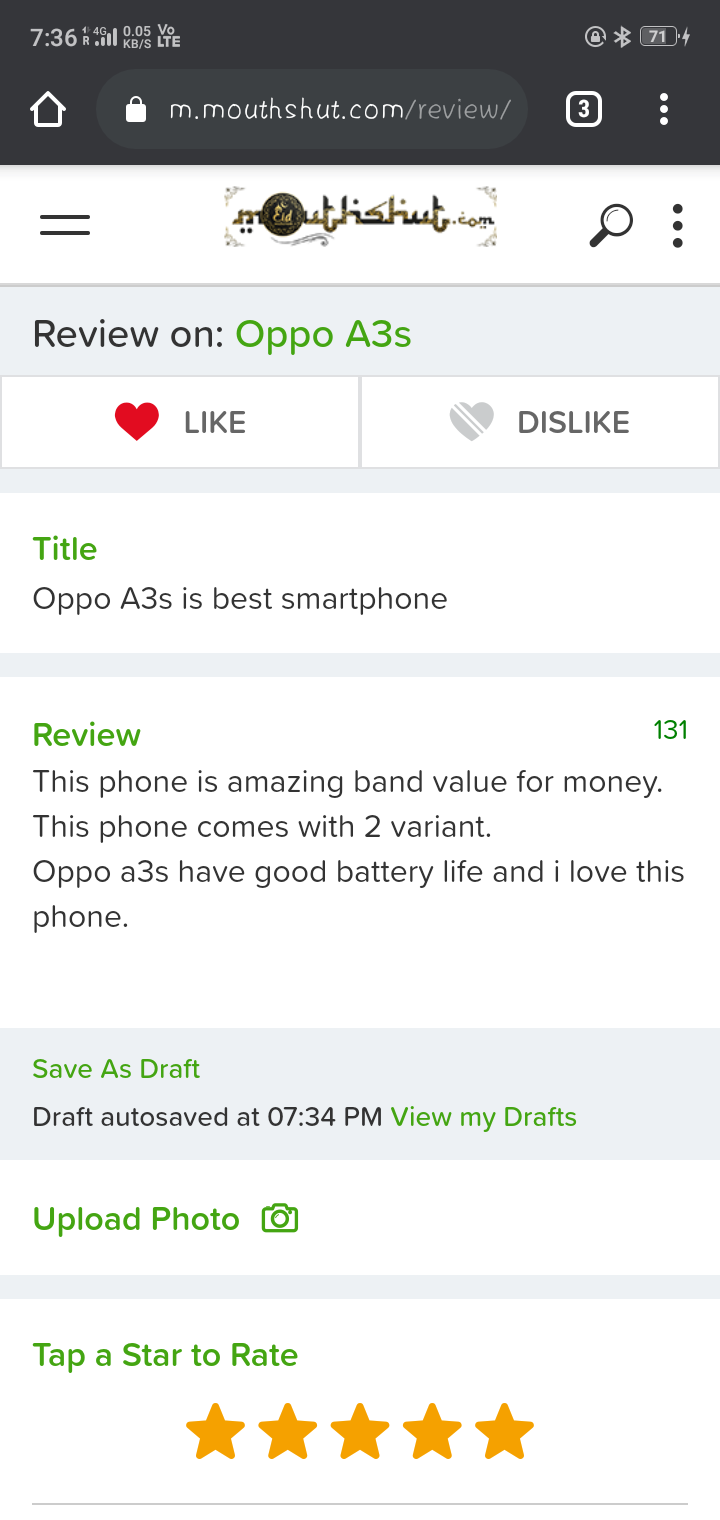The image size is (720, 1520).
Task: Tap Save As Draft
Action: tap(116, 1069)
